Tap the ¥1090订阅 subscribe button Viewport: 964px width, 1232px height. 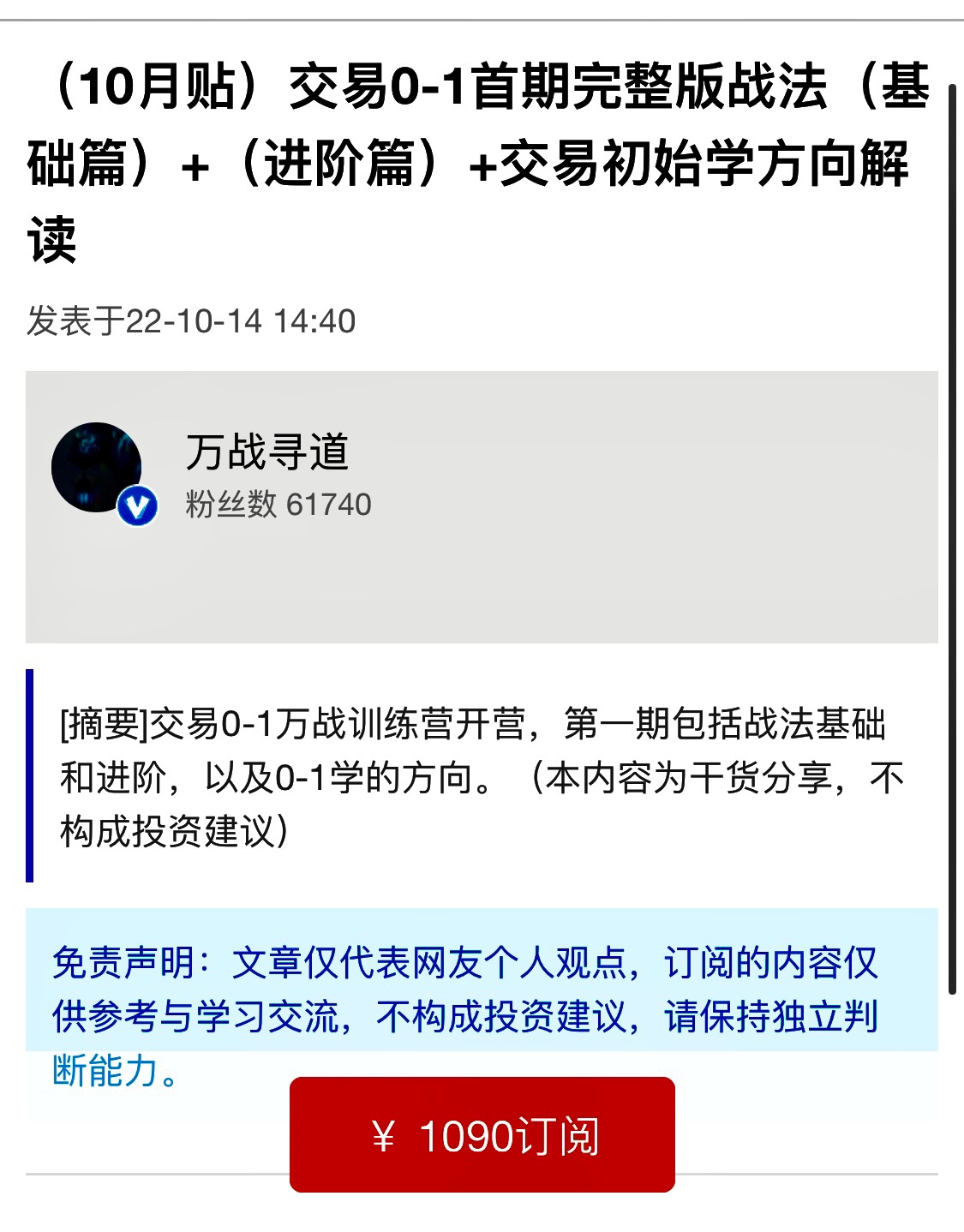(482, 1134)
